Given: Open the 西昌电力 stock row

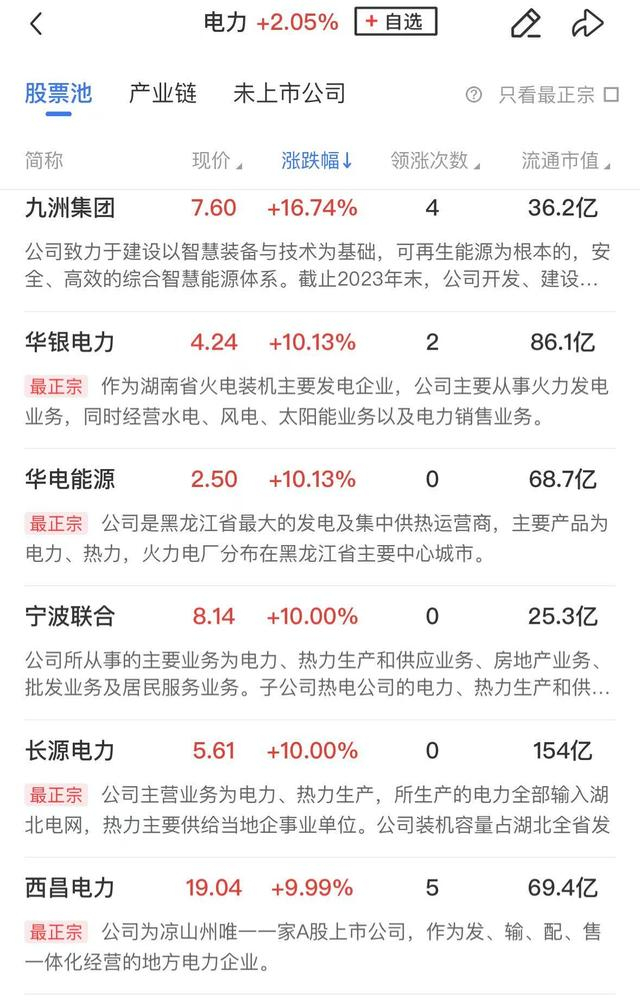Looking at the screenshot, I should (70, 887).
